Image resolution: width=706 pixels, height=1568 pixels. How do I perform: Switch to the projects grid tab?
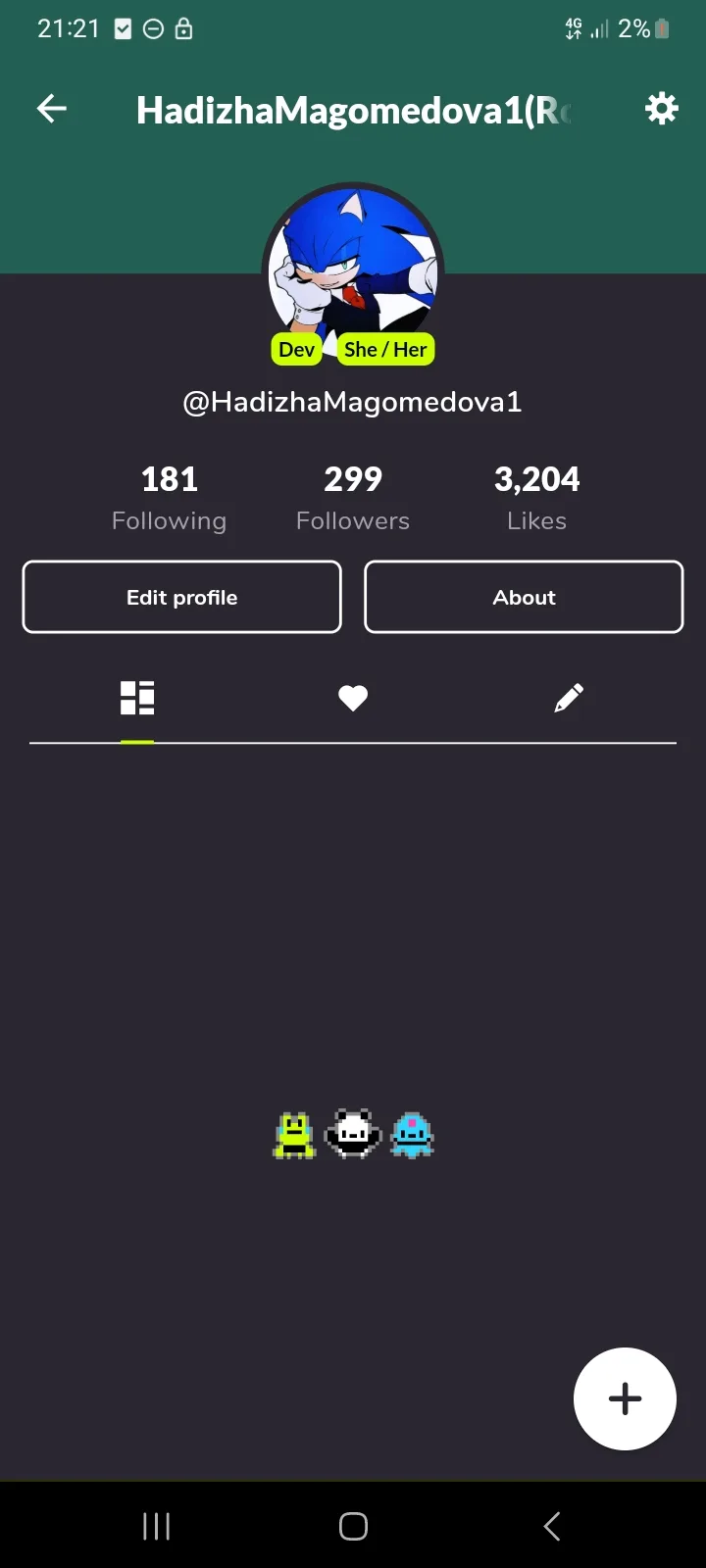point(137,699)
